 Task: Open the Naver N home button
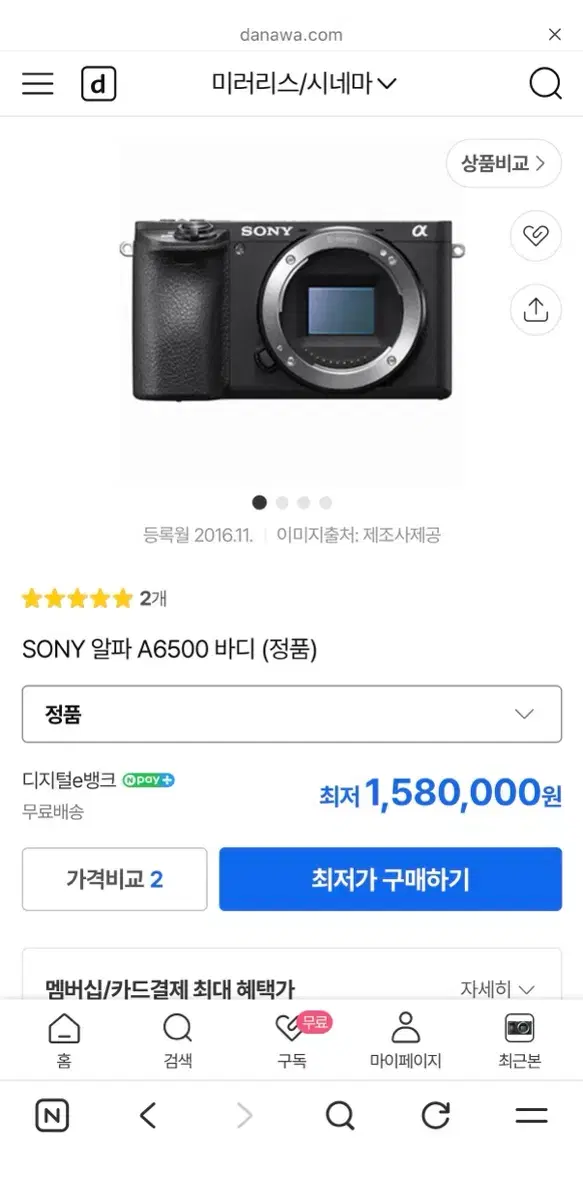click(x=52, y=1115)
